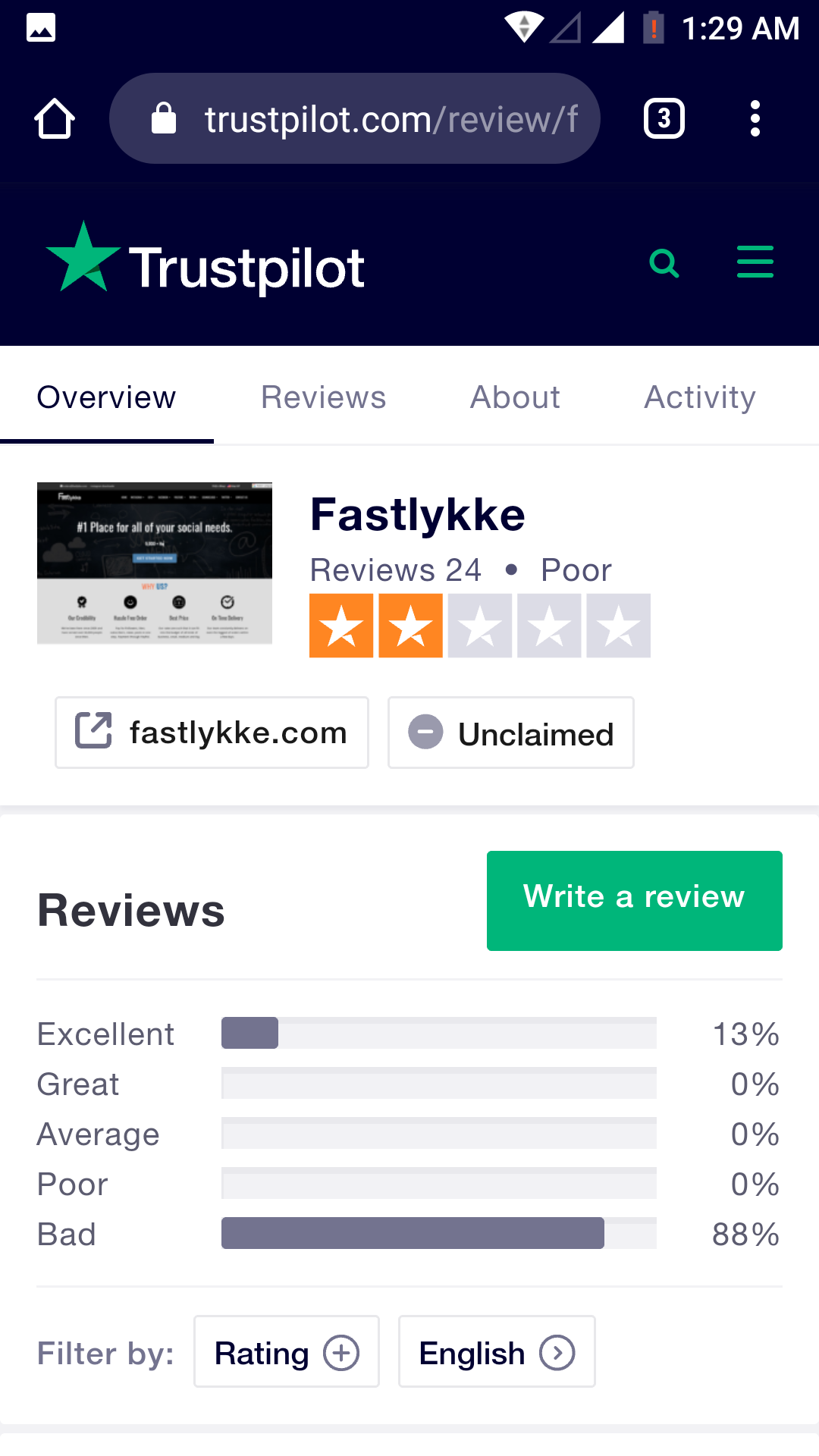Open the browser overflow menu
This screenshot has width=819, height=1456.
[x=755, y=118]
